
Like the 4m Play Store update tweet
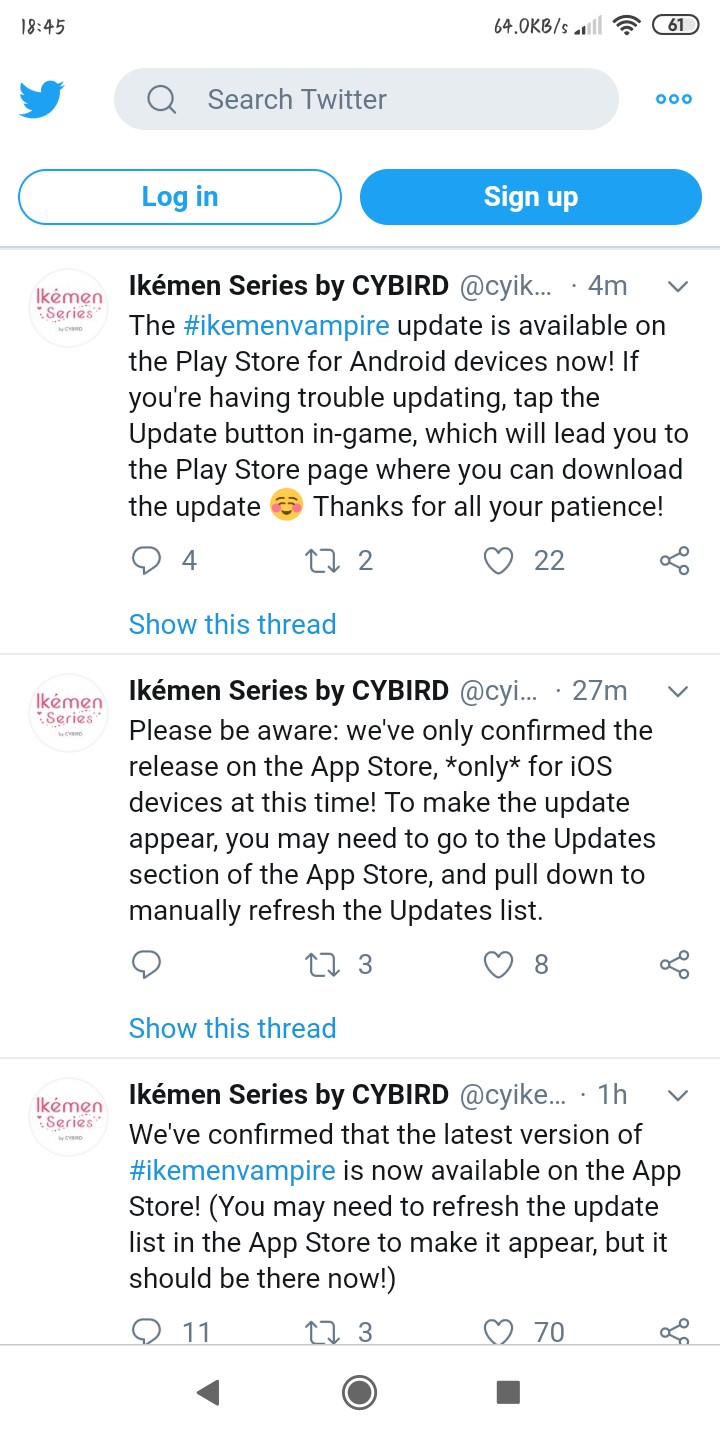coord(498,560)
